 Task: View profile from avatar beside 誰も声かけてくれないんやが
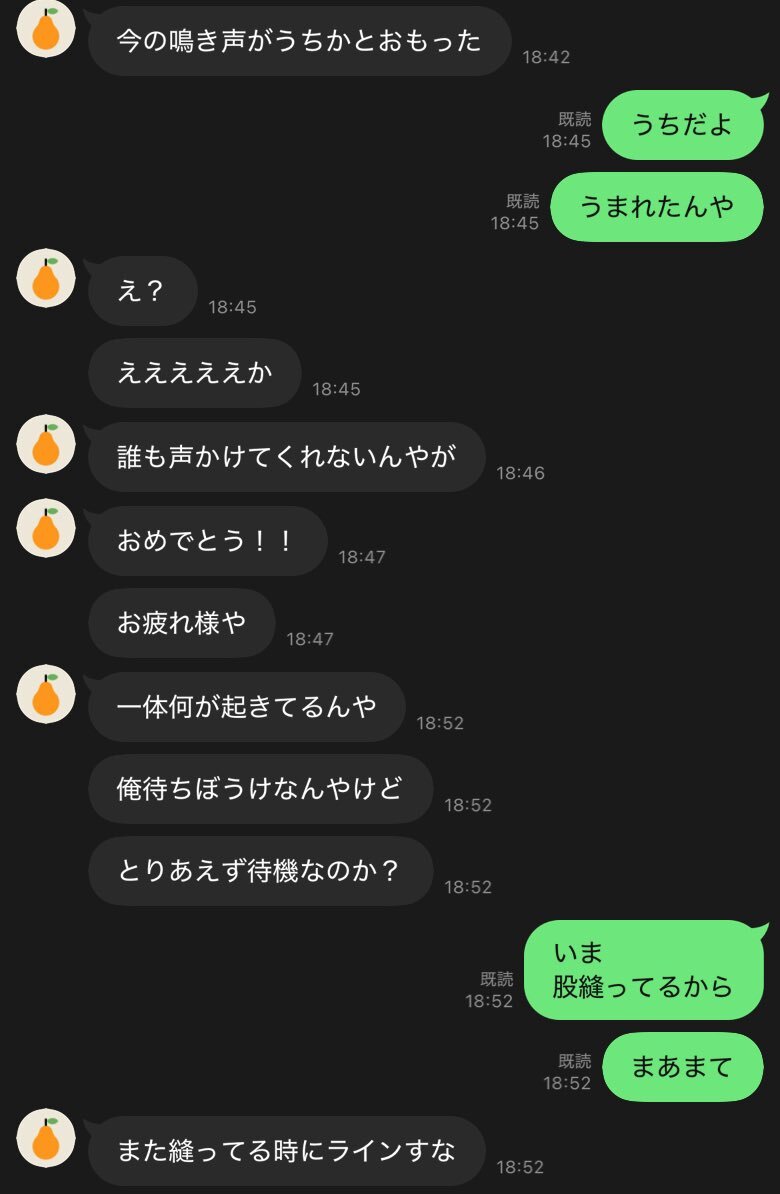click(x=46, y=444)
